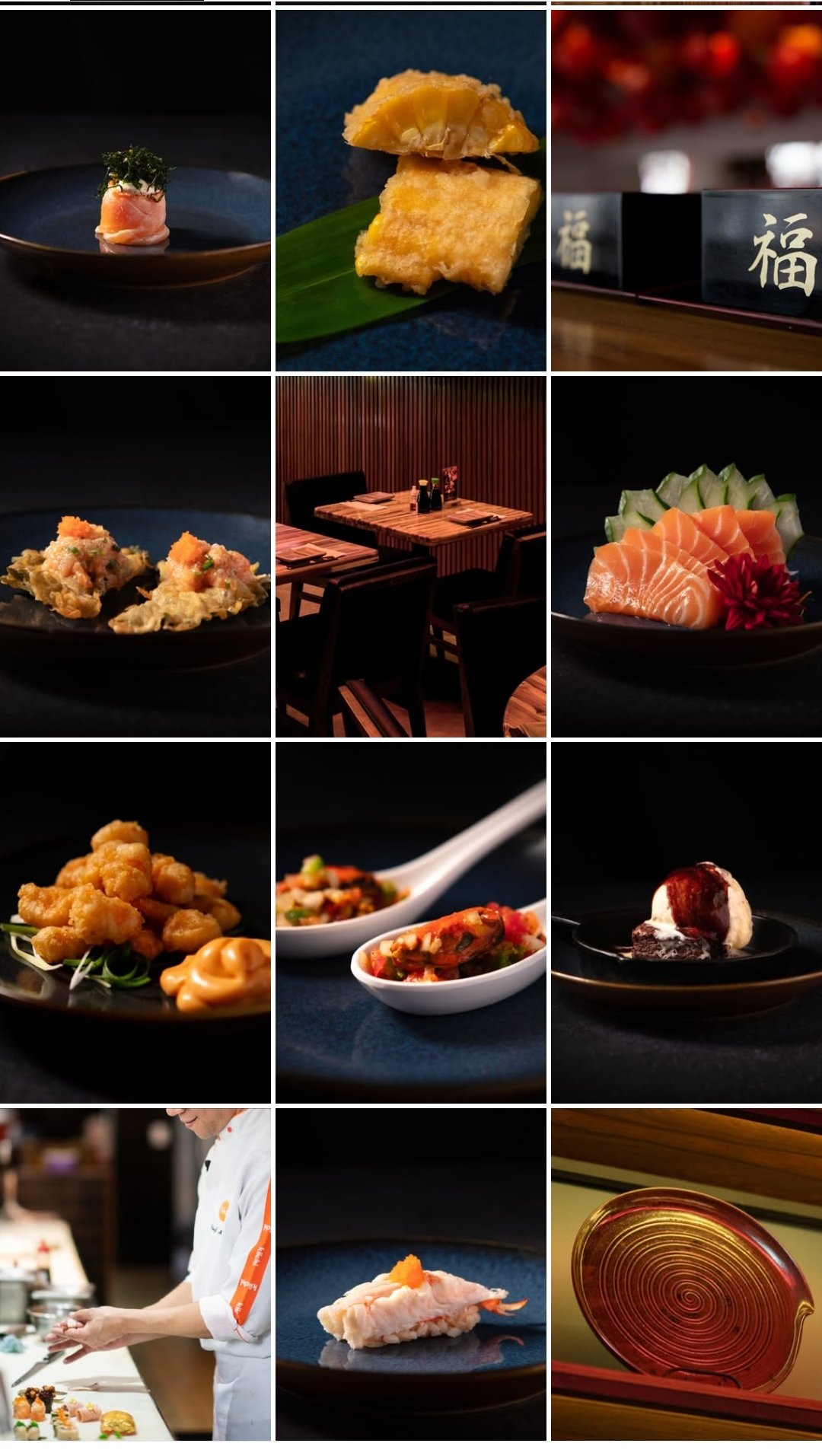
Task: Open the crispy chips with salmon tartare post
Action: (x=135, y=556)
